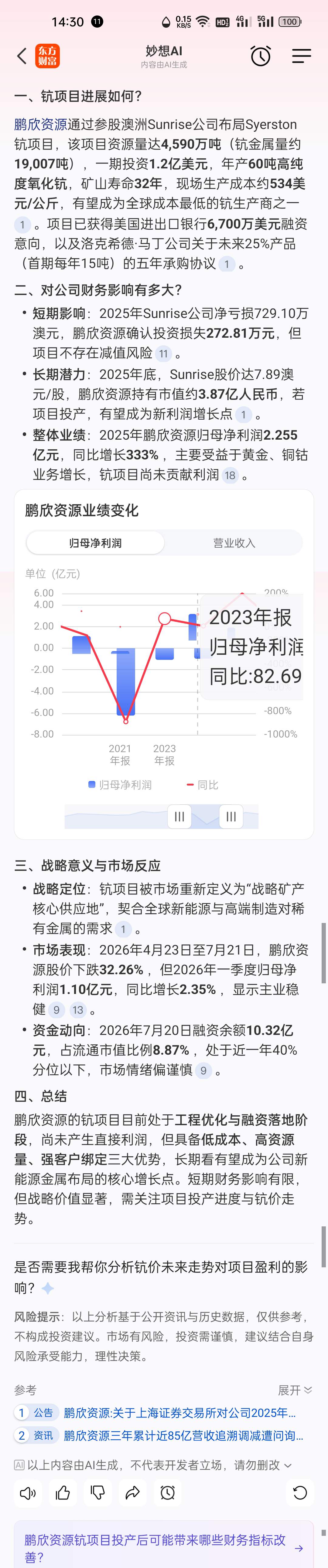Toggle the 归母净利润 legend item
Screen dimensions: 328x1568
(120, 785)
